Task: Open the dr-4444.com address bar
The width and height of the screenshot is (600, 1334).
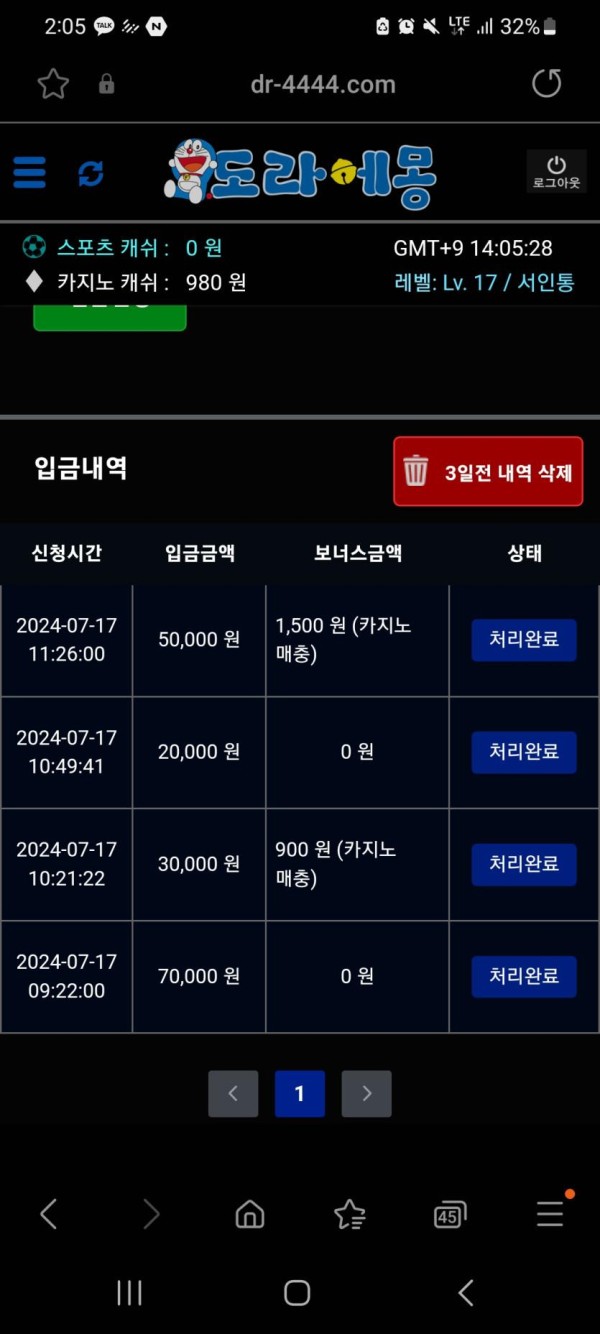Action: (x=322, y=85)
